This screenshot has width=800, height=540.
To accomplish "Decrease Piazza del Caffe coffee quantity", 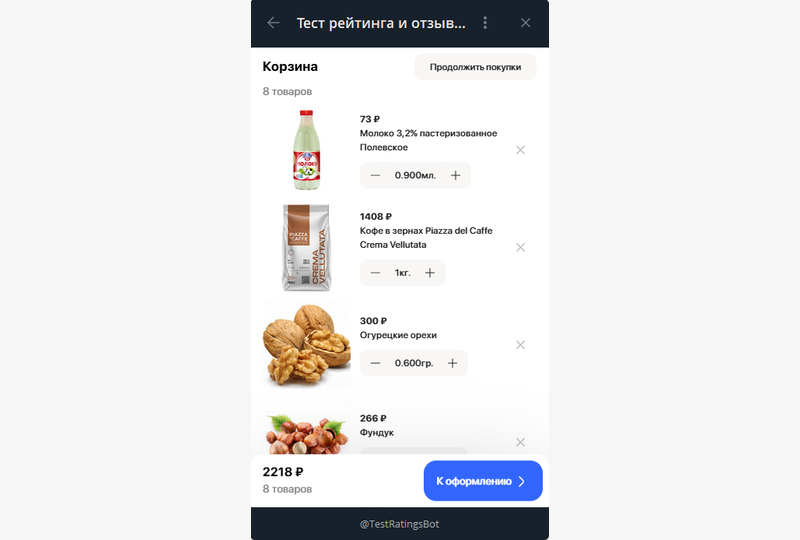I will (x=375, y=273).
